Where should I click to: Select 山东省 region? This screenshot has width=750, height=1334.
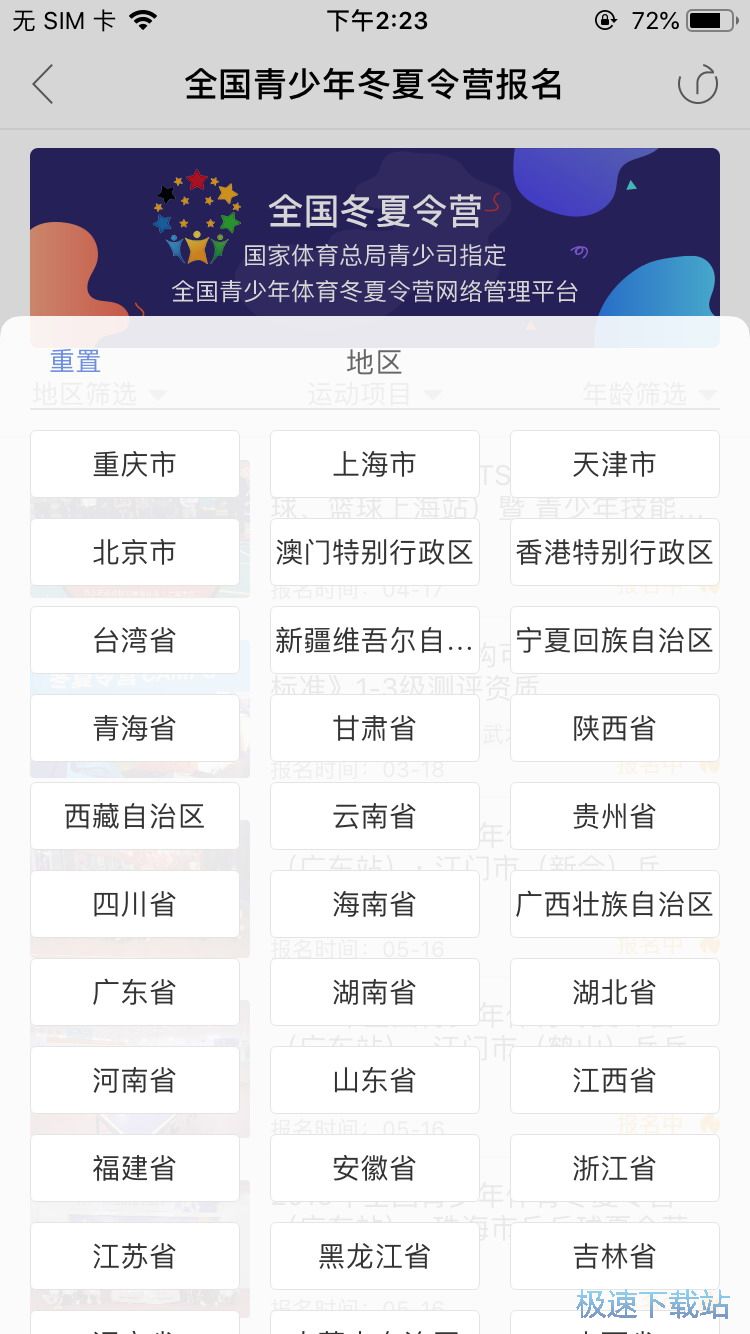pos(375,1080)
